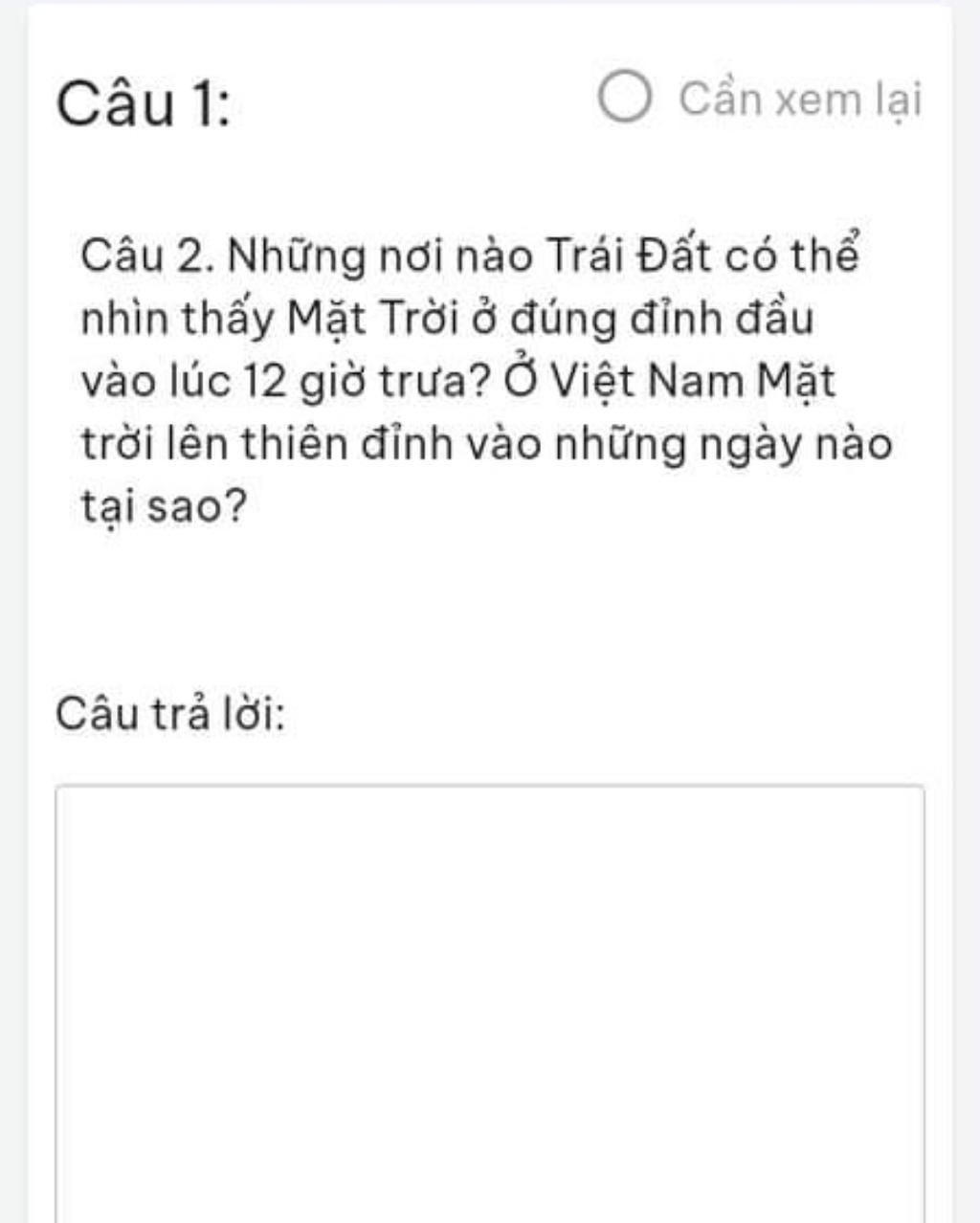Screen dimensions: 980x1223
Task: Mark question as 'Cần xem lại'
Action: tap(625, 98)
